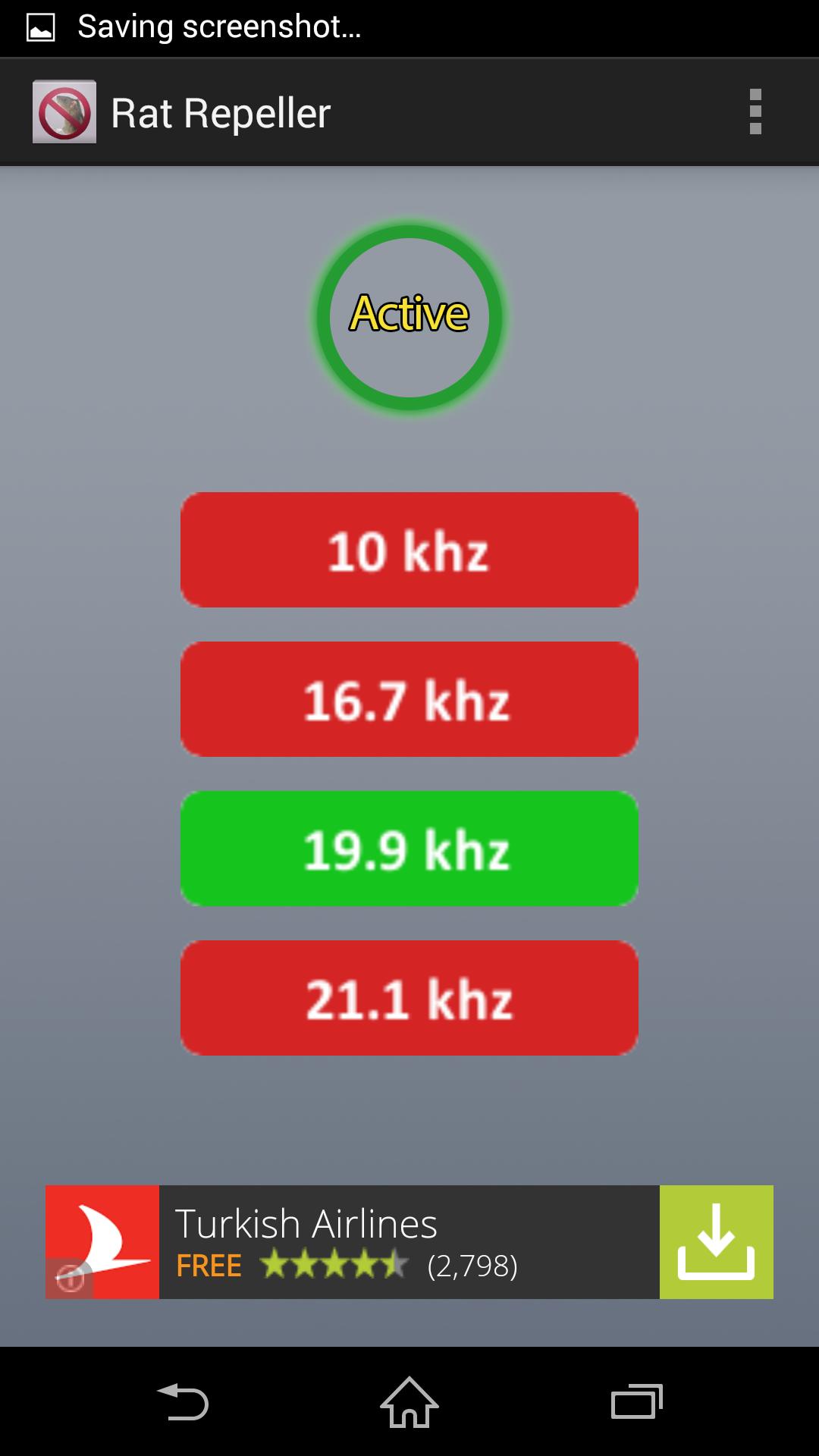819x1456 pixels.
Task: Go back using the navigation bar
Action: pos(182,1401)
